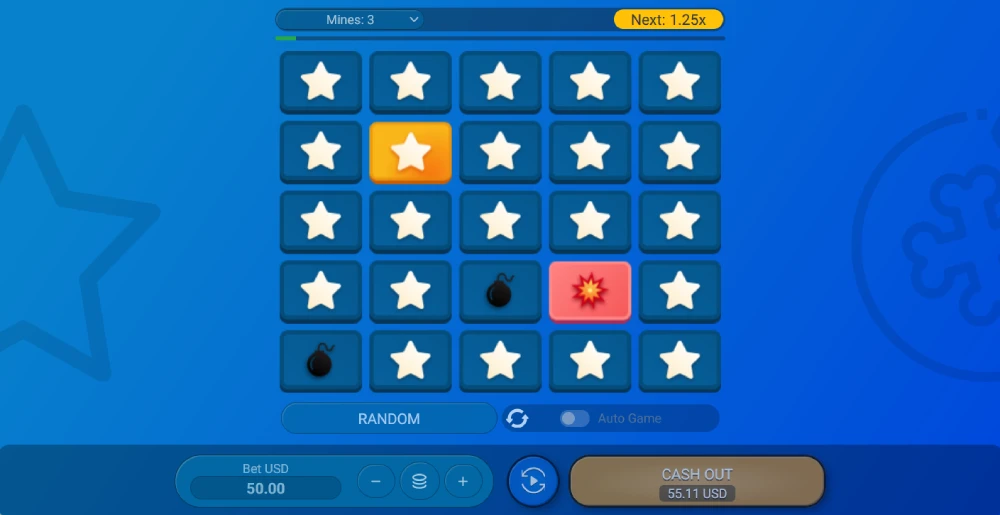Tap the refresh arrows icon beside Auto Game
The height and width of the screenshot is (515, 1000).
[517, 419]
